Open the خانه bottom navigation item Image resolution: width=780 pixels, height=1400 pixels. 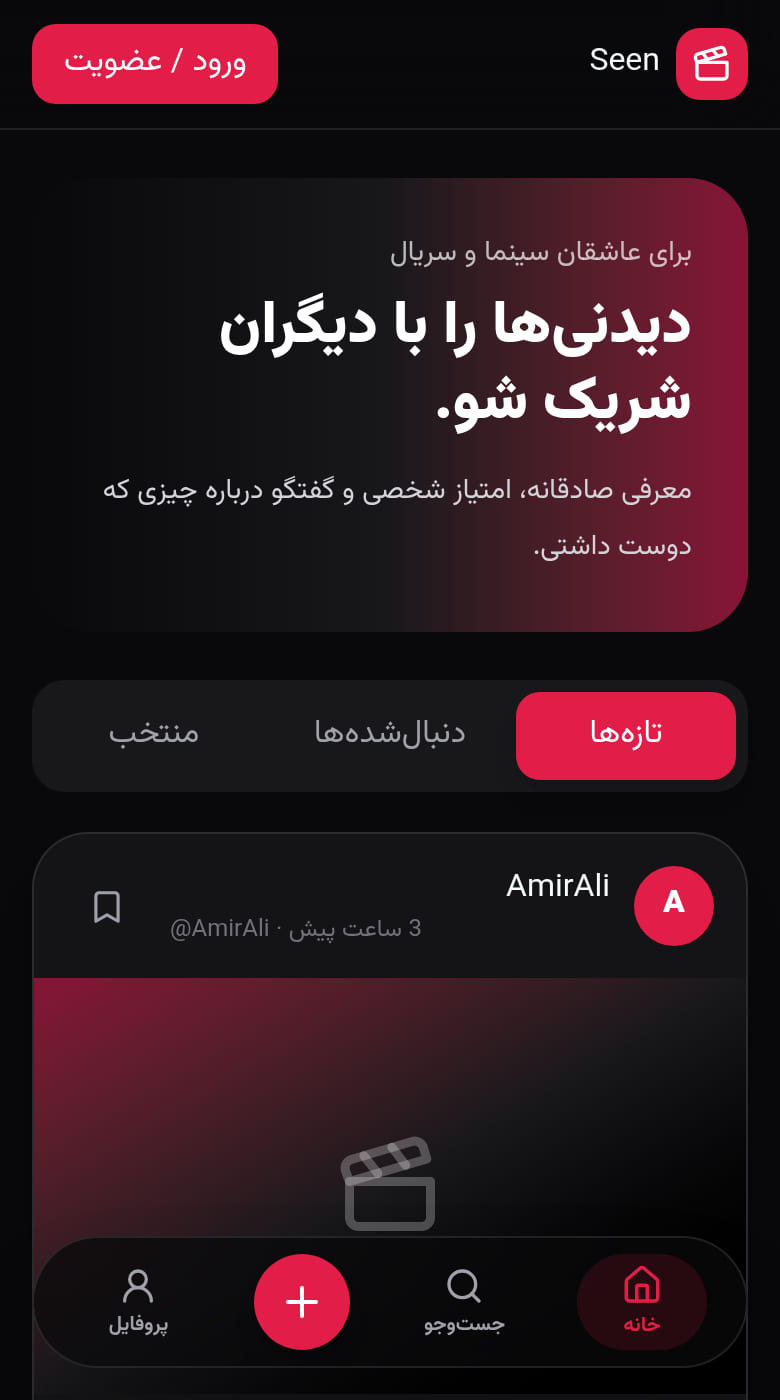point(642,1302)
